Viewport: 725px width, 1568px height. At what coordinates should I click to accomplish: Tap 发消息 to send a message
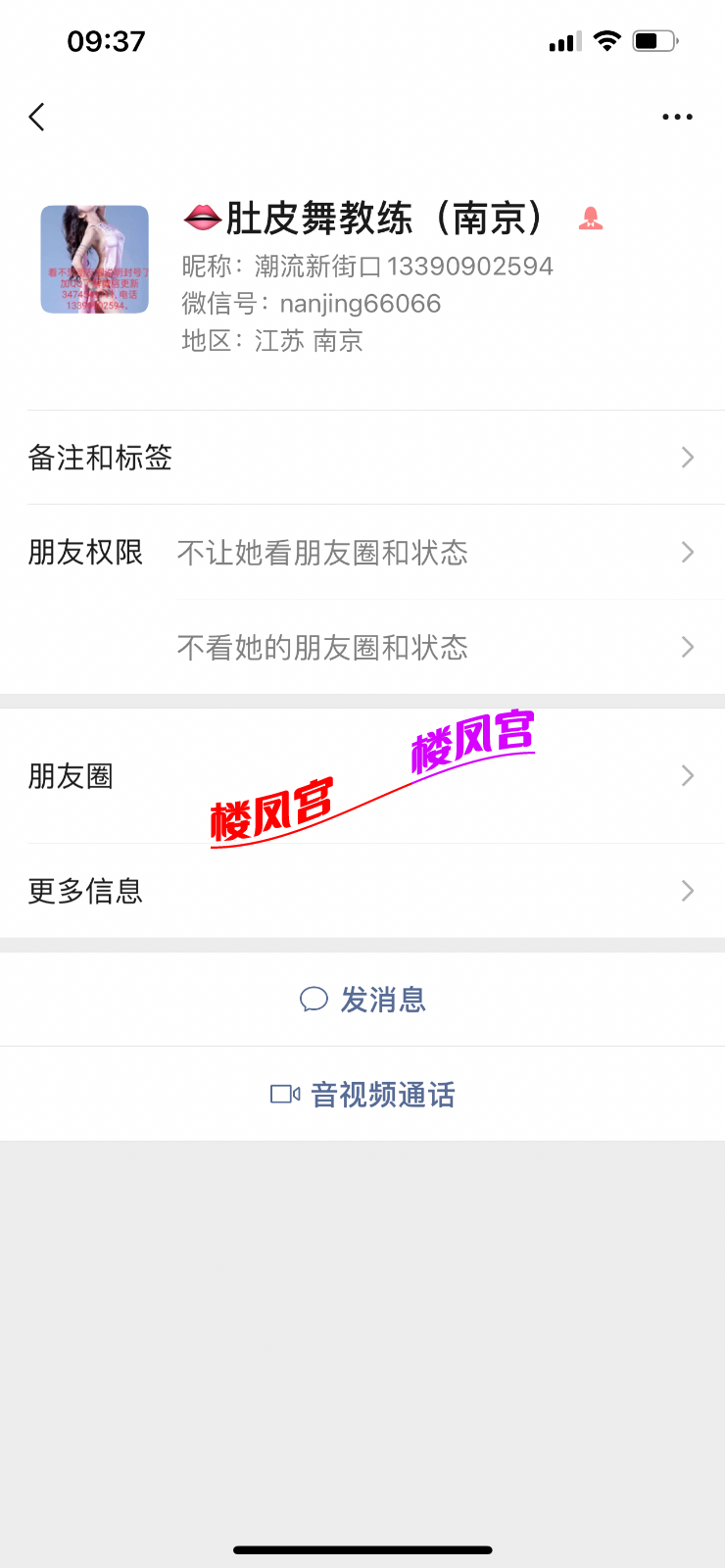(x=362, y=1000)
